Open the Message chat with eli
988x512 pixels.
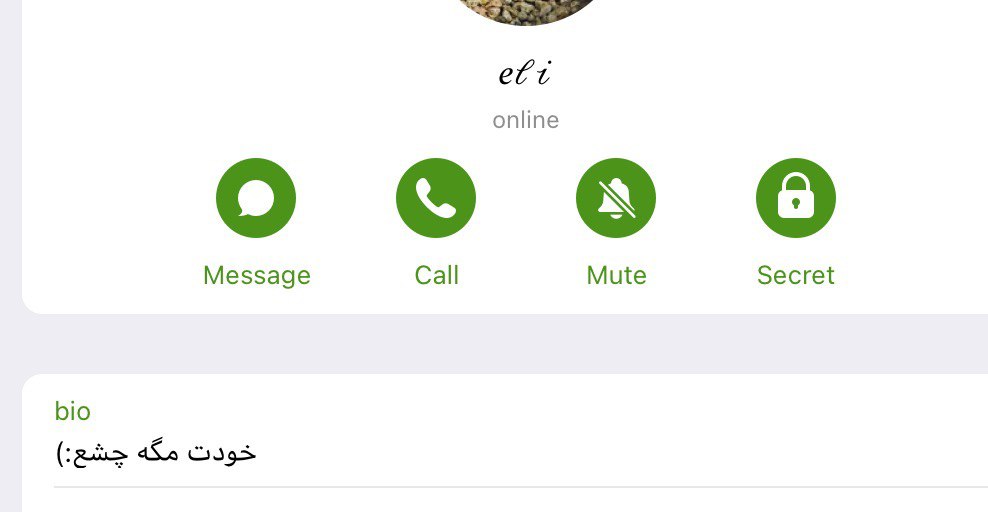pyautogui.click(x=256, y=199)
